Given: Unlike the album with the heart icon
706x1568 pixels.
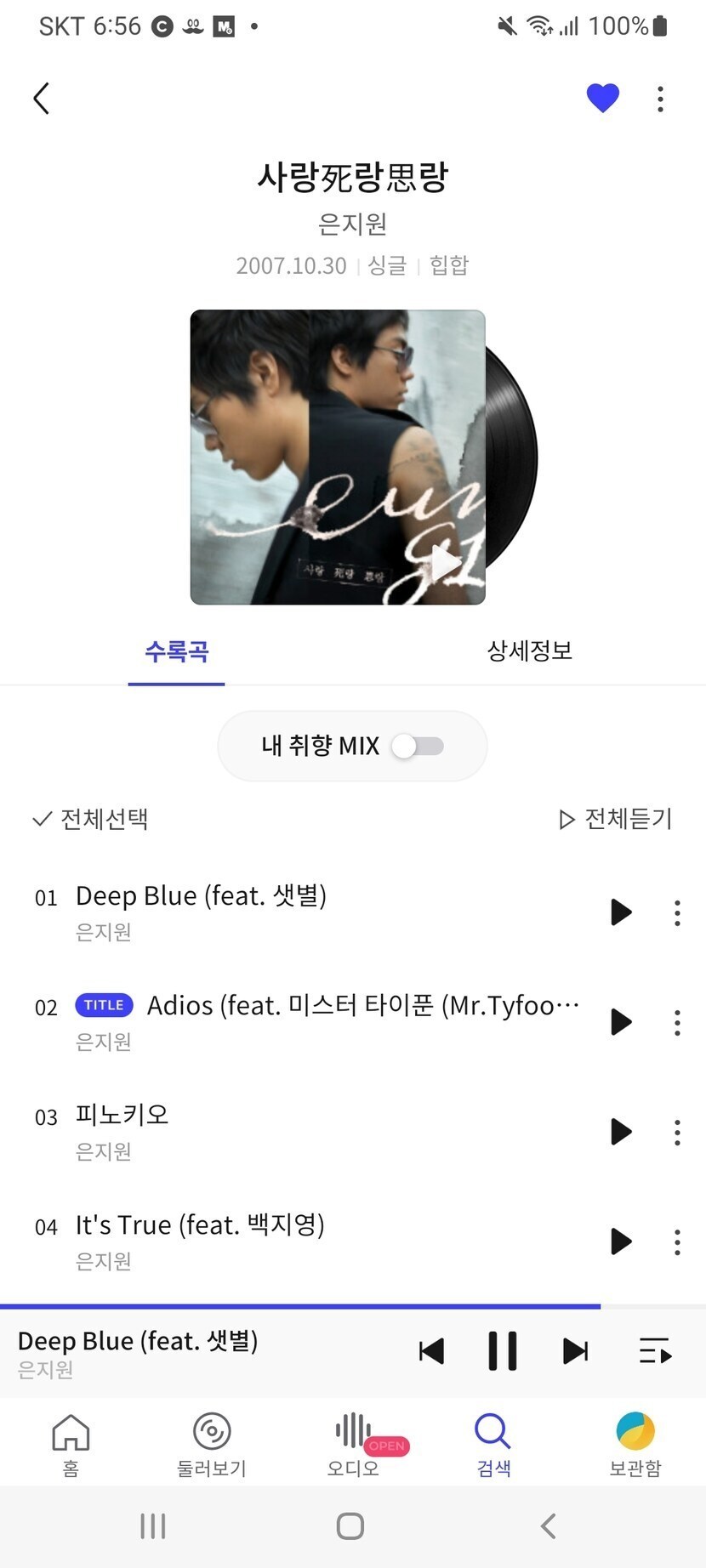Looking at the screenshot, I should [x=602, y=99].
